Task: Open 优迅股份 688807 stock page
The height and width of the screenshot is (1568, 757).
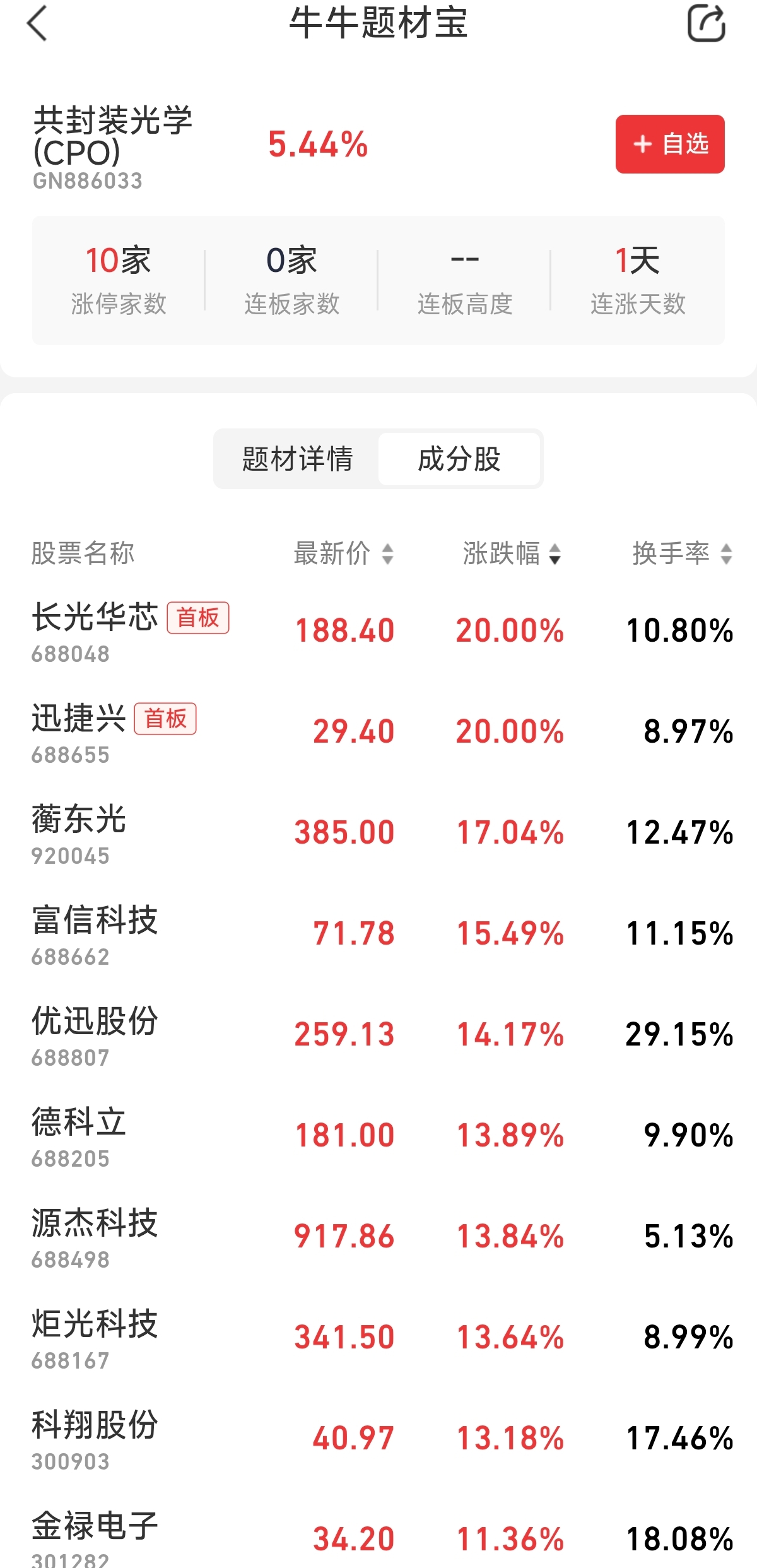Action: coord(95,1034)
